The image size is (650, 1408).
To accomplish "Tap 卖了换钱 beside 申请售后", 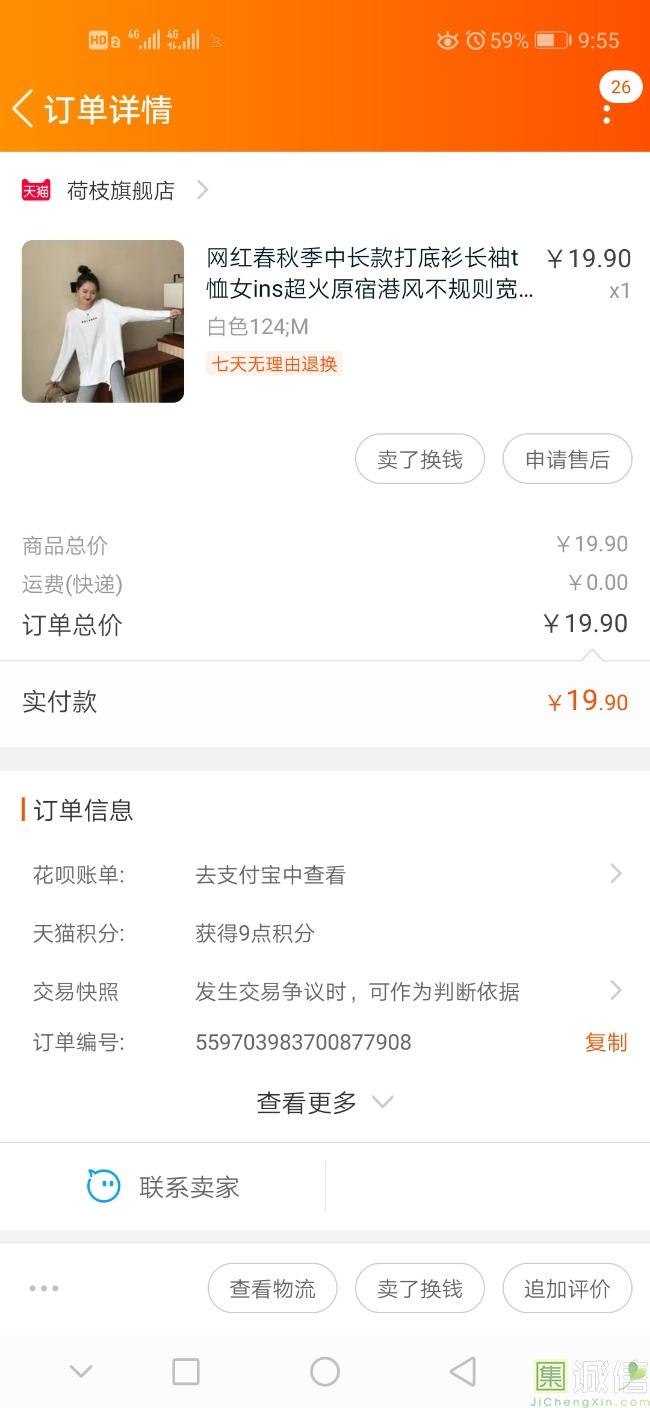I will [x=420, y=459].
